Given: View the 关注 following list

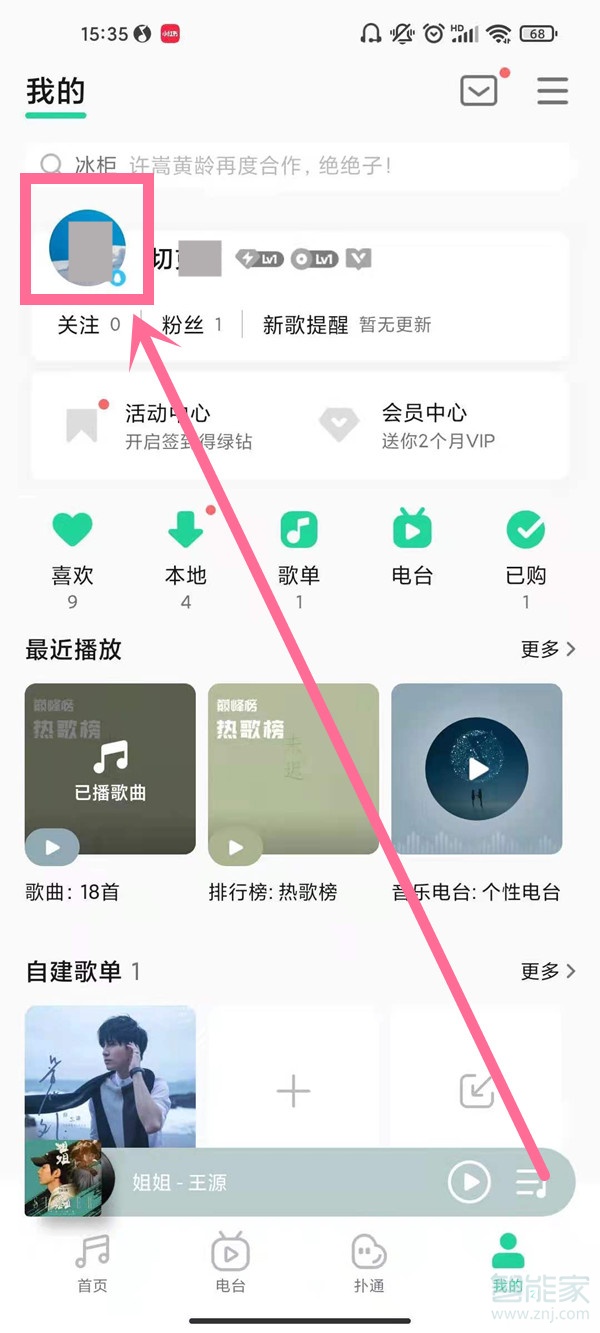Looking at the screenshot, I should 88,325.
